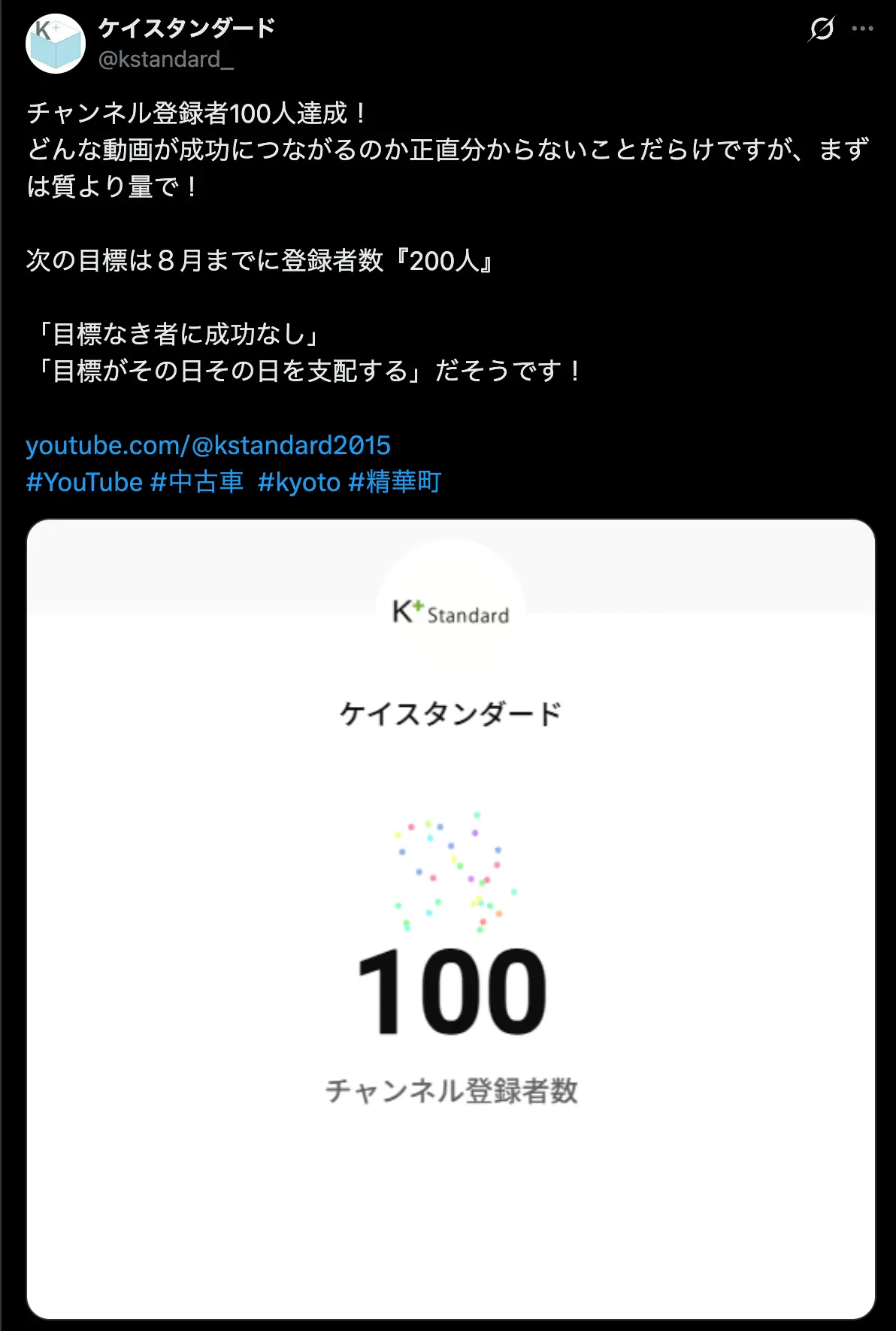Open the youtube.com/@kstandard2015 link
Viewport: 896px width, 1331px height.
coord(208,445)
